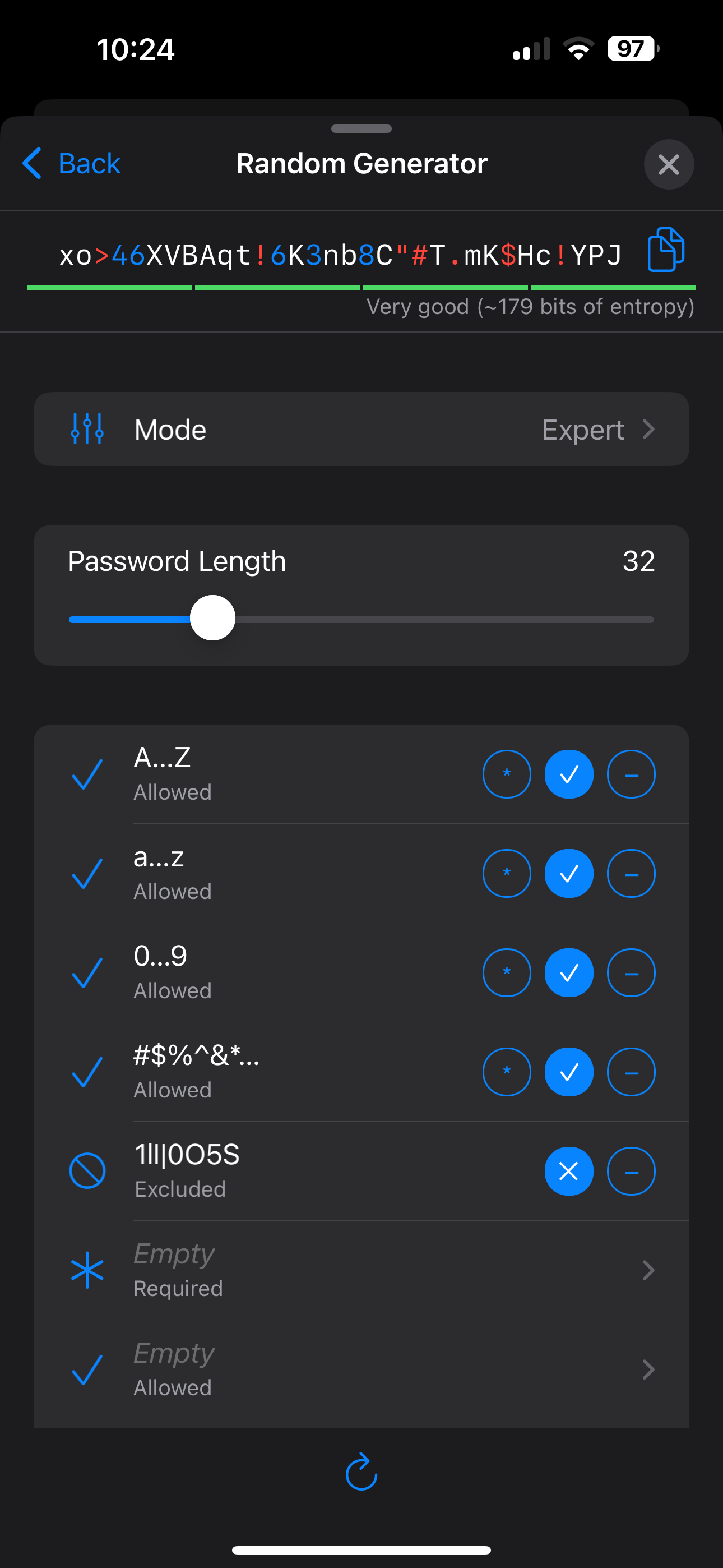723x1568 pixels.
Task: Close the Random Generator sheet
Action: tap(668, 164)
